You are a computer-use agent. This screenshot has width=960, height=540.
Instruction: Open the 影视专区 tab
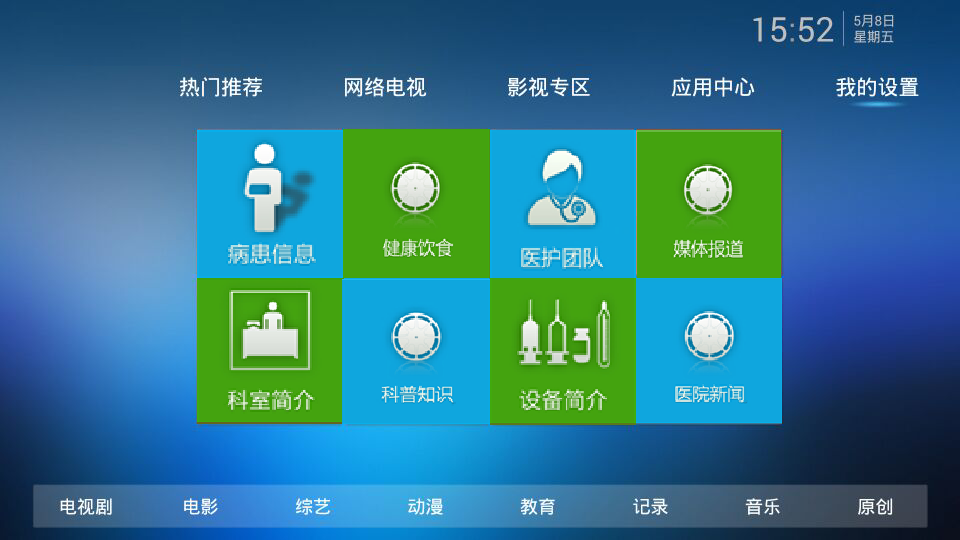pyautogui.click(x=549, y=88)
